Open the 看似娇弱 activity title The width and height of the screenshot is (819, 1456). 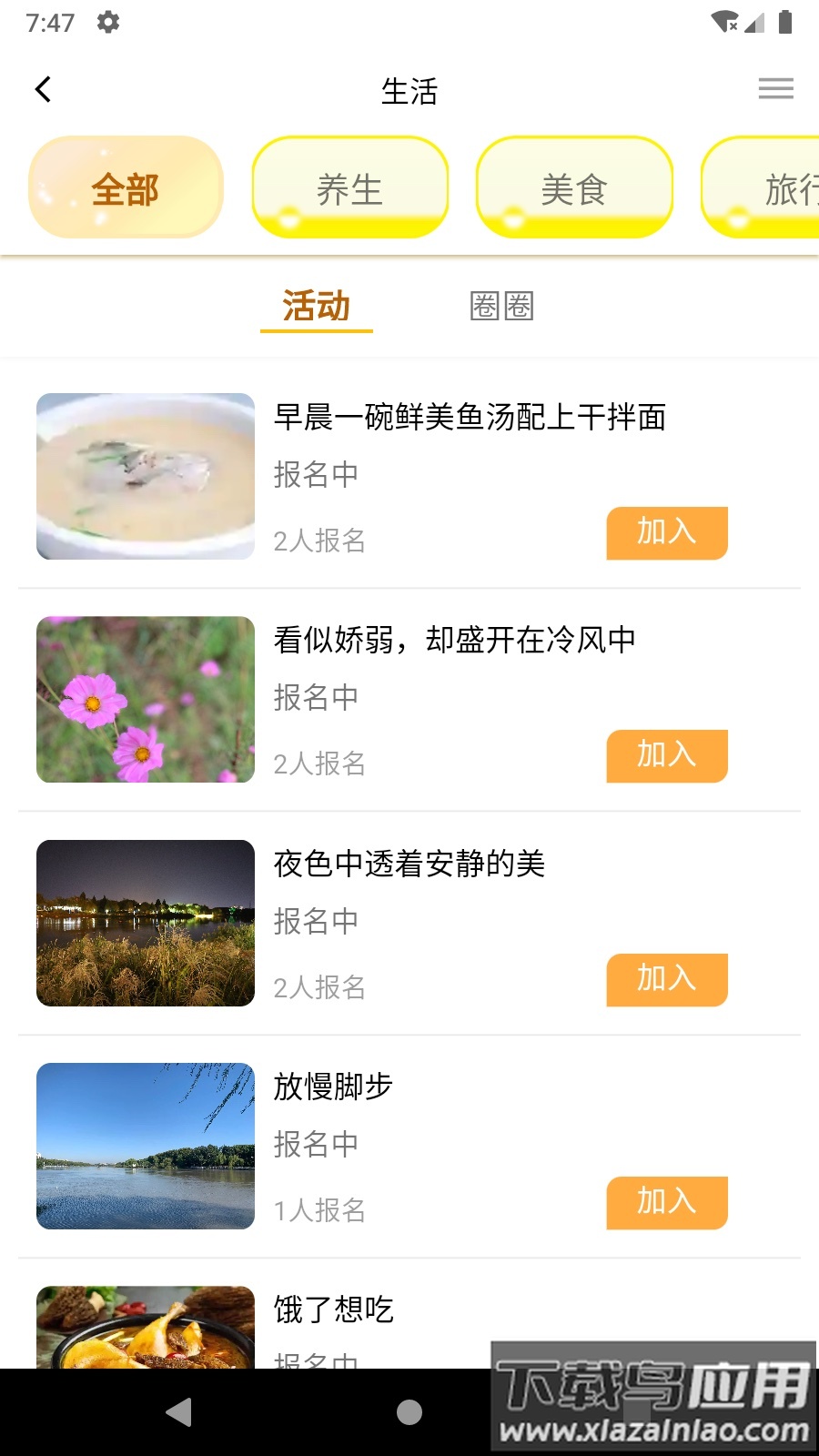455,640
